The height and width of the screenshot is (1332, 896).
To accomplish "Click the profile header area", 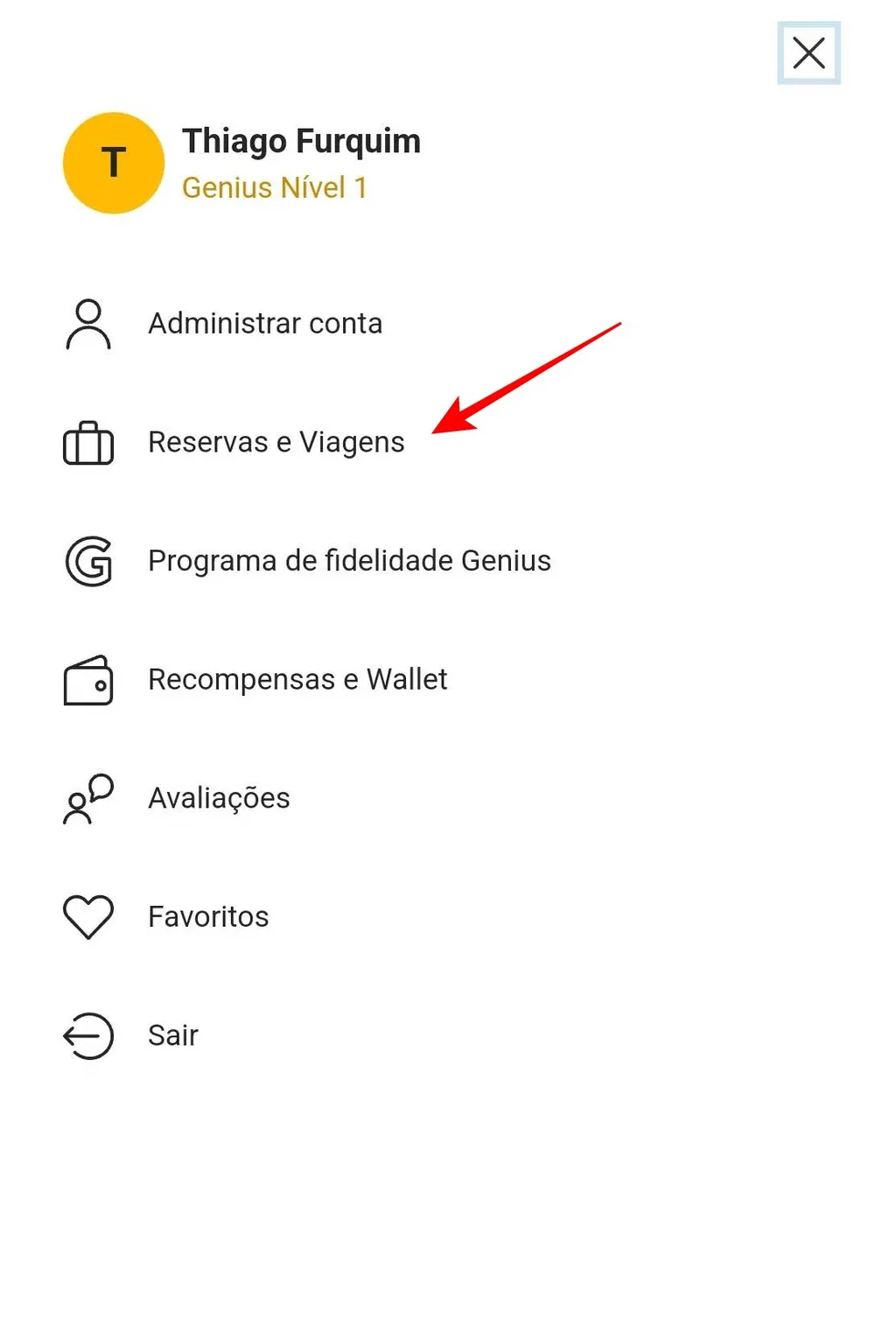I will (241, 163).
